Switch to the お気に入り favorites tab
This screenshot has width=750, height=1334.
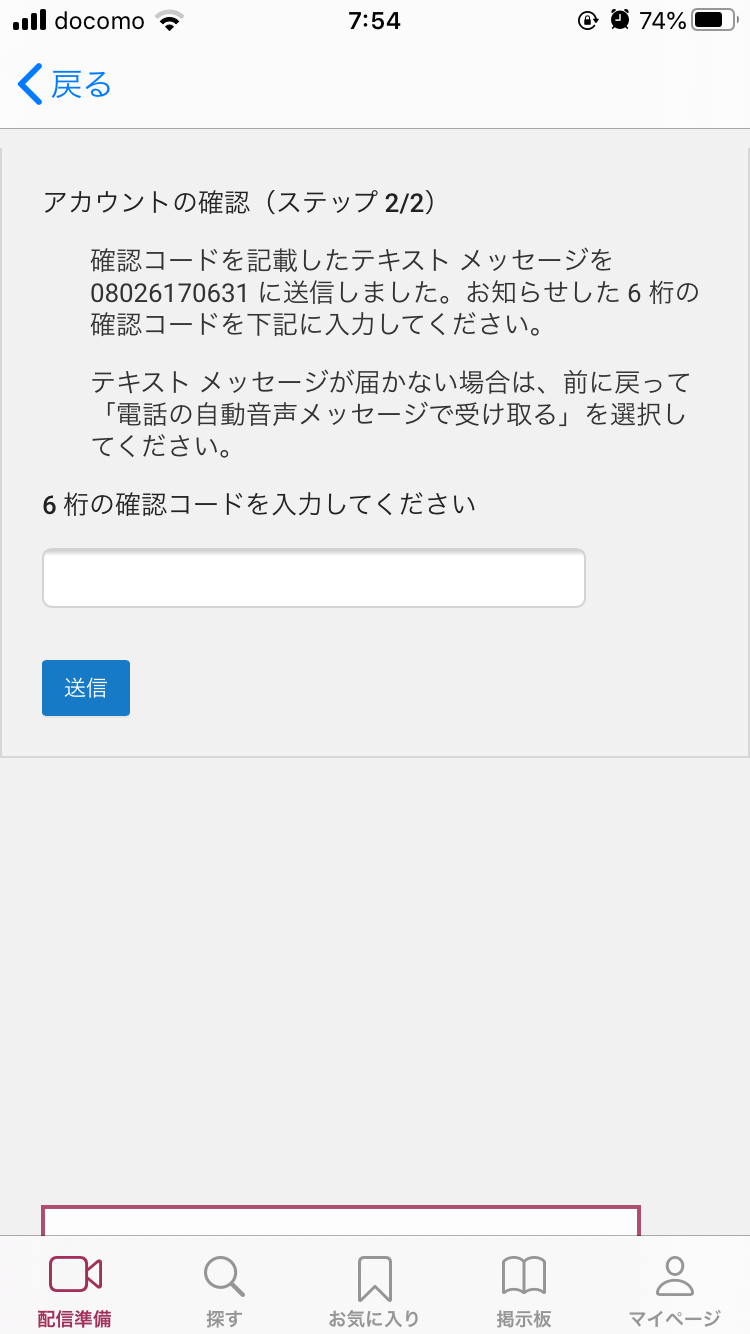pyautogui.click(x=374, y=1289)
